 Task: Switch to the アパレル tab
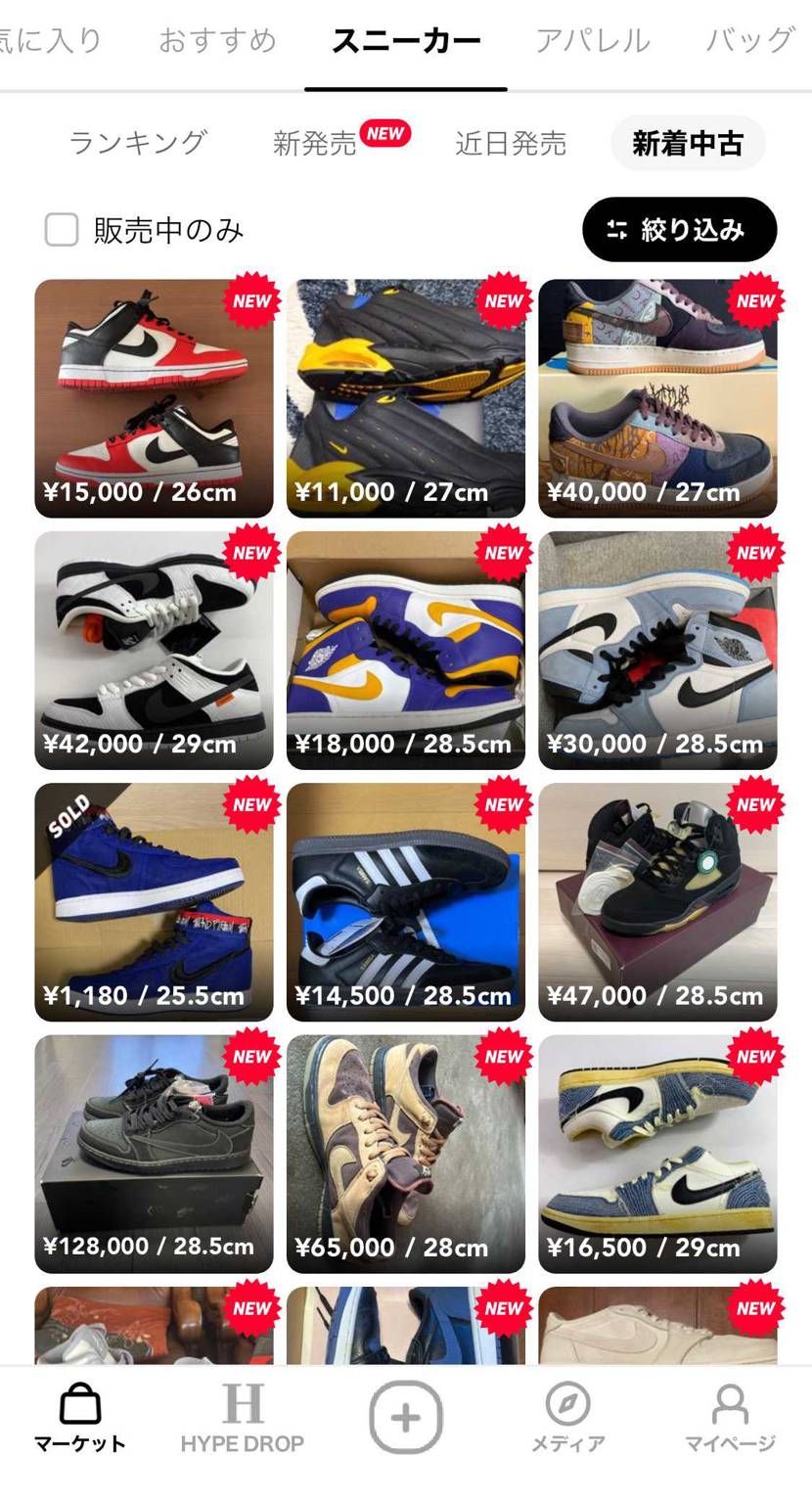tap(593, 41)
